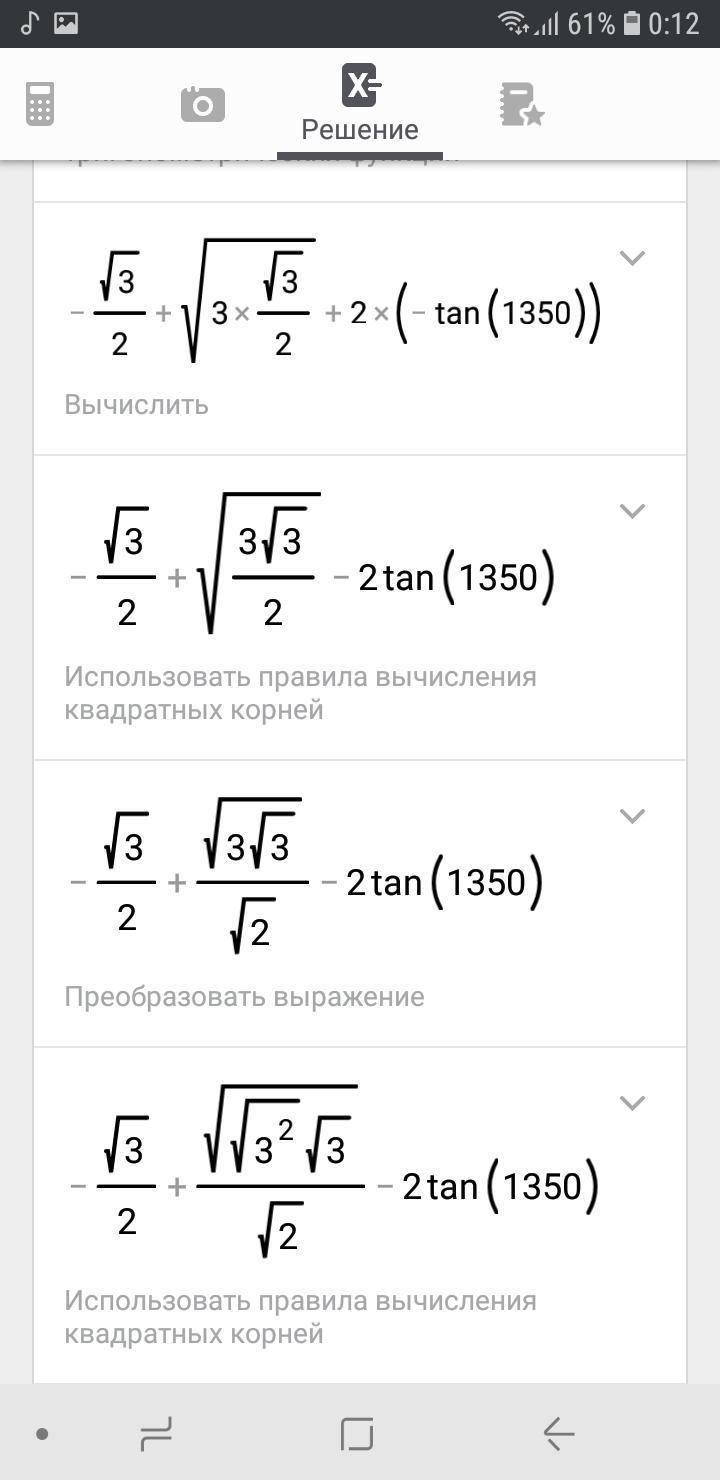Go to the home screen

pyautogui.click(x=357, y=1434)
